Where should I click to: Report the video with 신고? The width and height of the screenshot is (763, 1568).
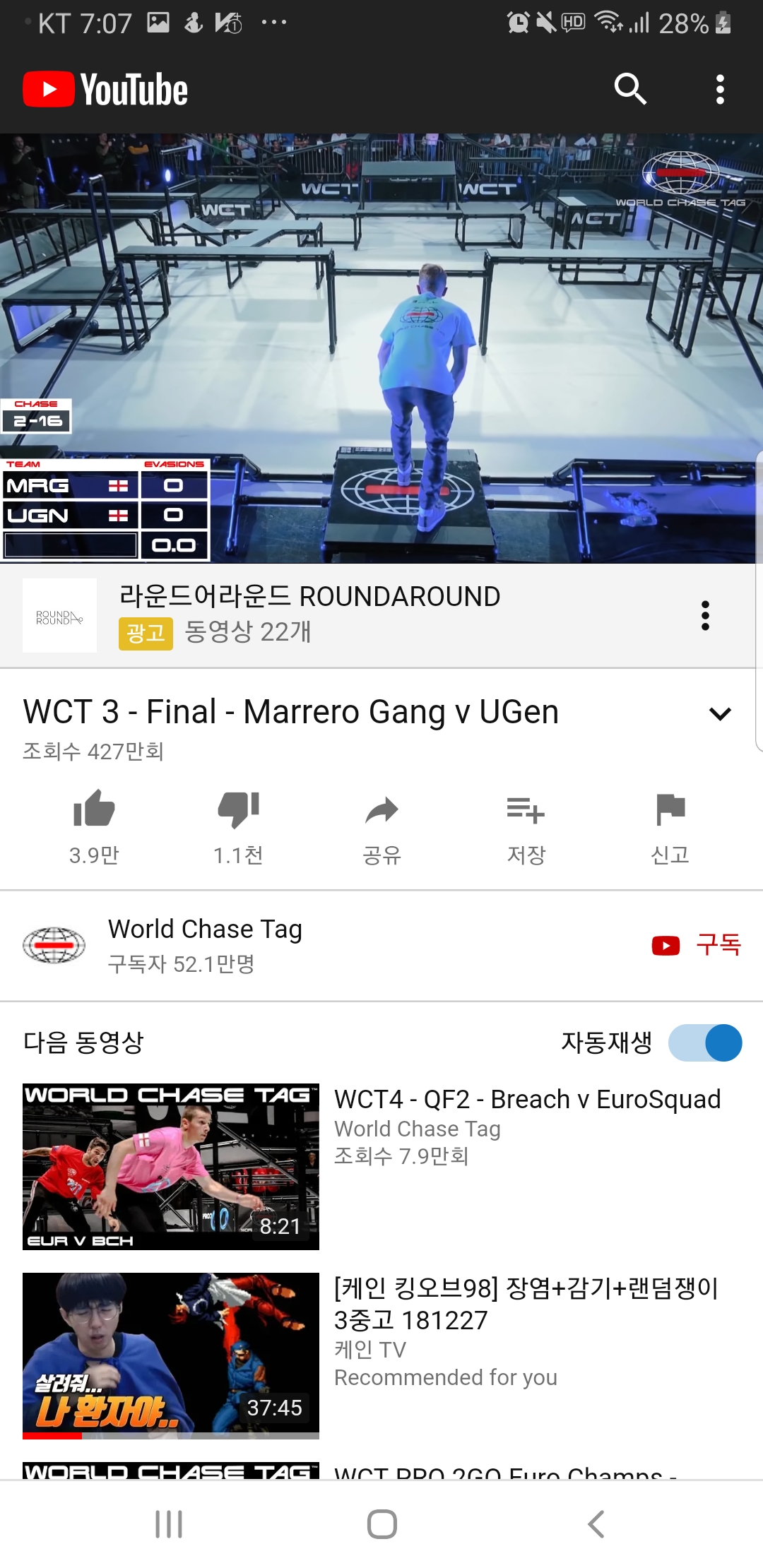(670, 825)
